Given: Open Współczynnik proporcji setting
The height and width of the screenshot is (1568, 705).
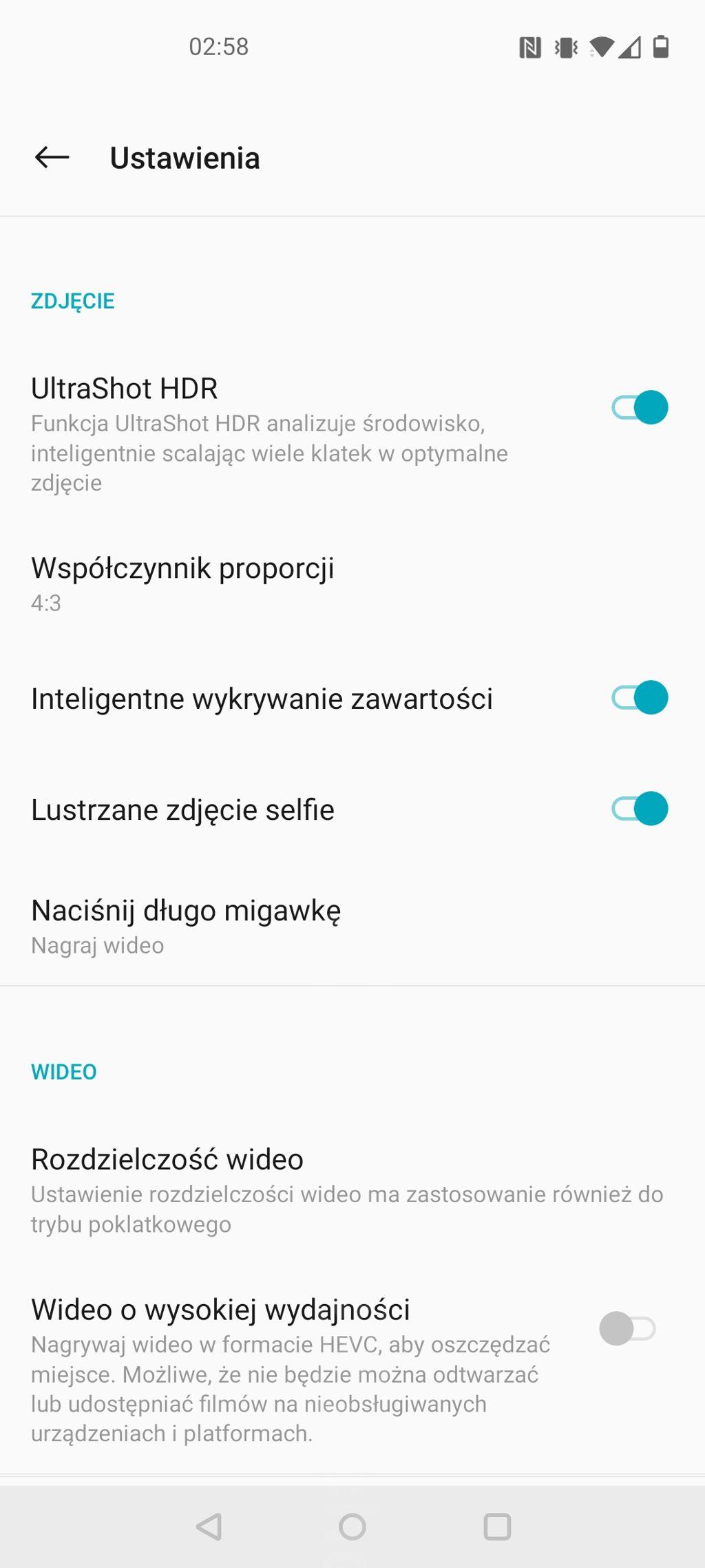Looking at the screenshot, I should pos(352,584).
